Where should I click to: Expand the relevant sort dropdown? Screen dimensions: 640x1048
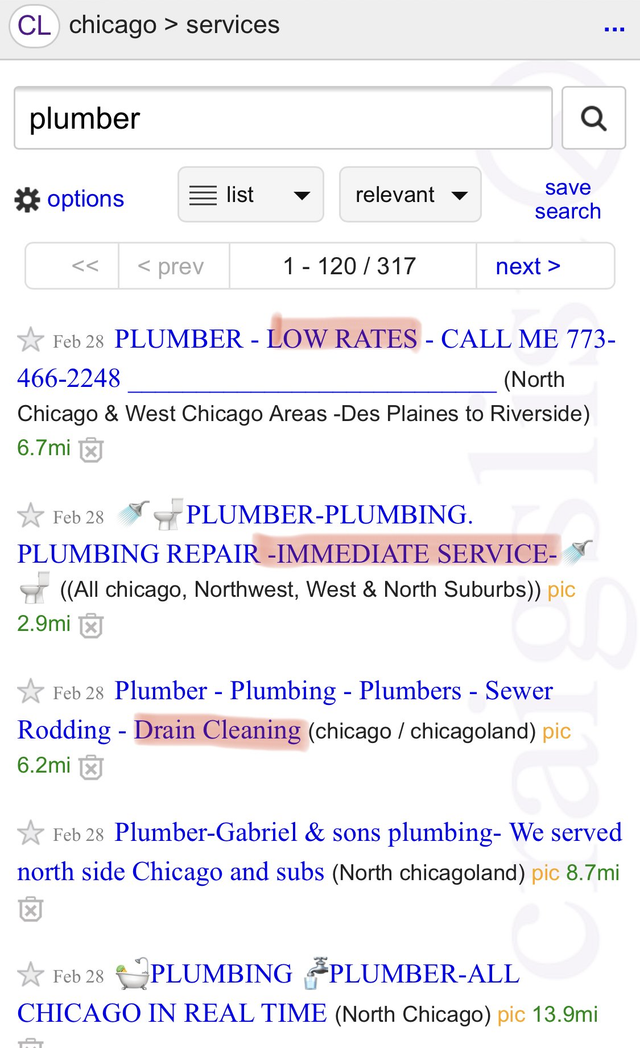(x=410, y=195)
